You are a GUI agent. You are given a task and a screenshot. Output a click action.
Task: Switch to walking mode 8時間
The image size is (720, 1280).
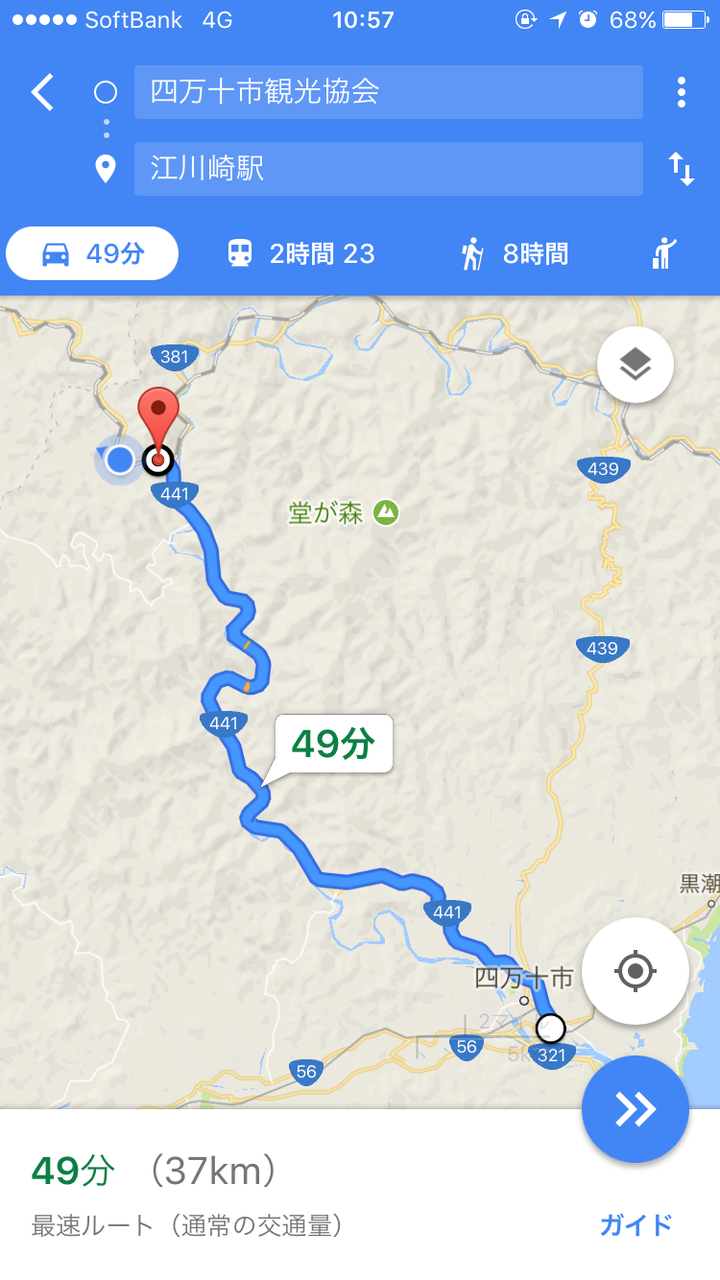pos(515,254)
